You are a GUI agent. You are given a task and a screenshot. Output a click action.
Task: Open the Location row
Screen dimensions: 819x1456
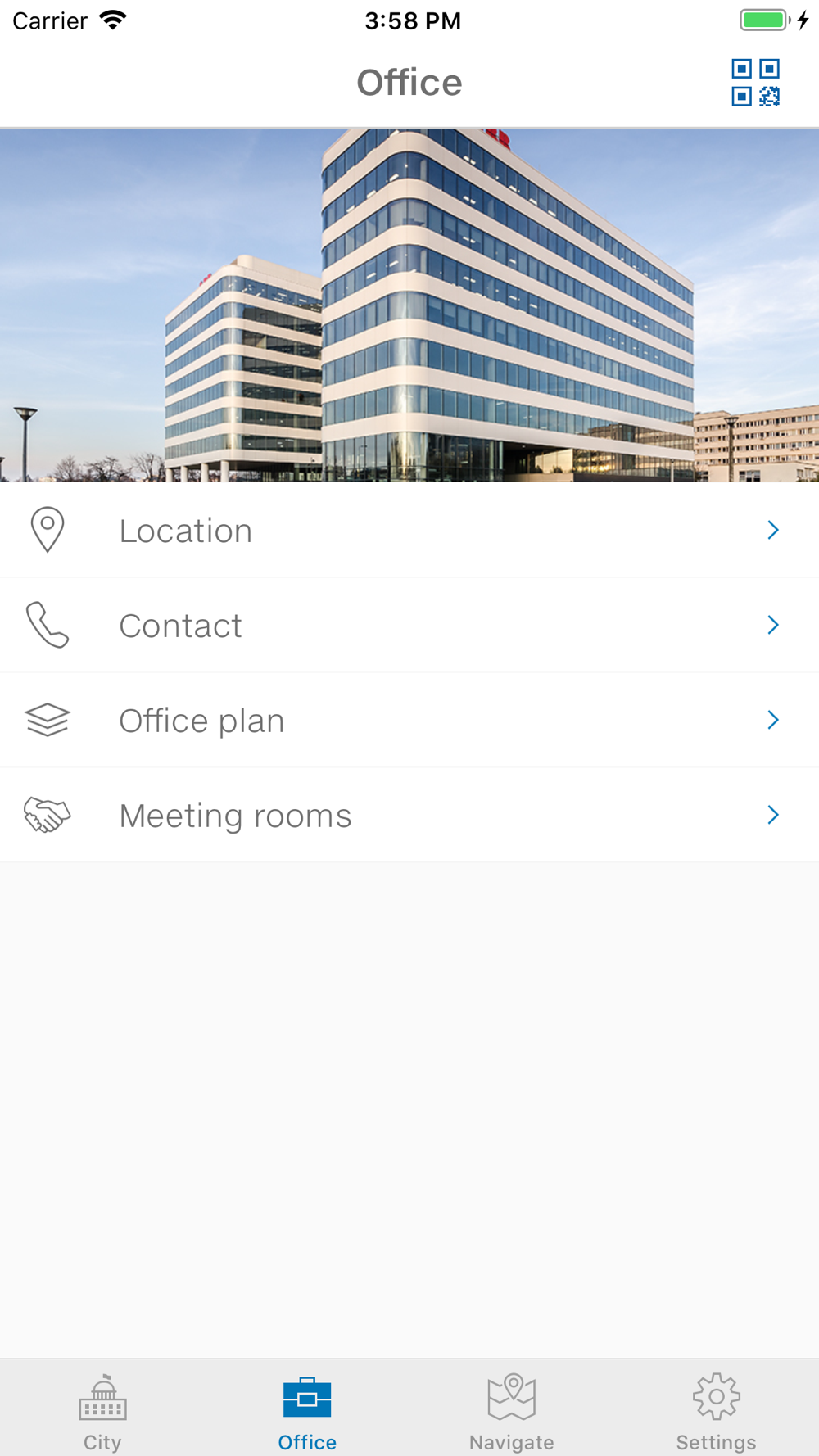pyautogui.click(x=409, y=531)
